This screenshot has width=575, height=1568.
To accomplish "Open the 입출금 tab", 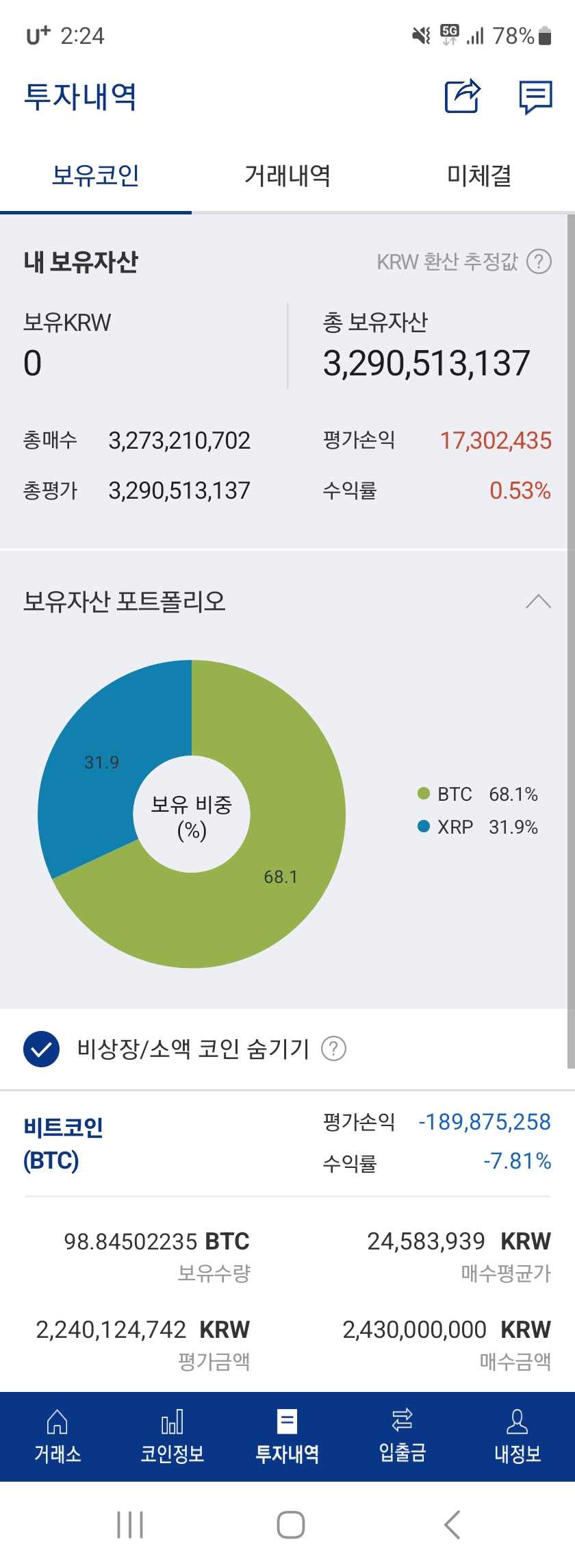I will point(402,1436).
